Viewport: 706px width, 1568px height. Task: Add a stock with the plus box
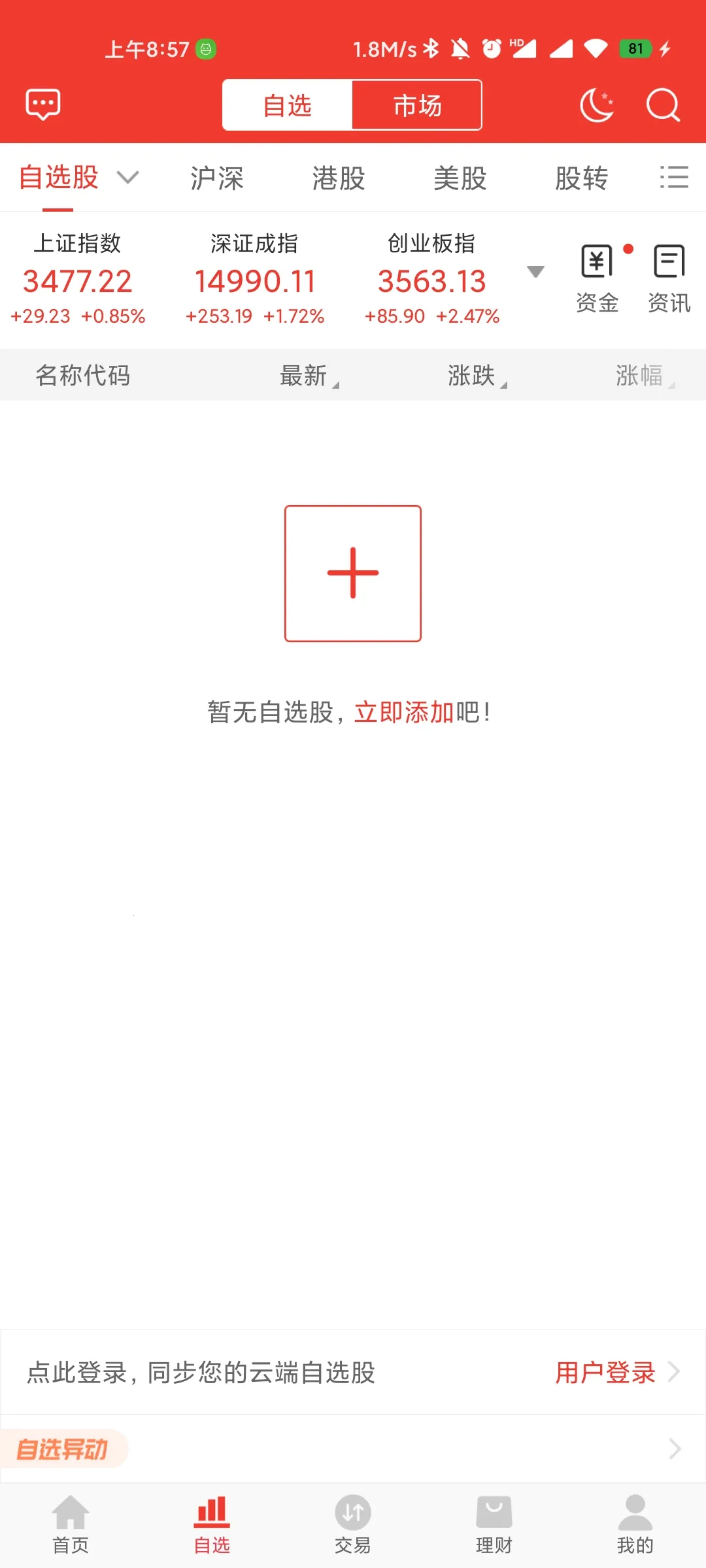pyautogui.click(x=353, y=573)
